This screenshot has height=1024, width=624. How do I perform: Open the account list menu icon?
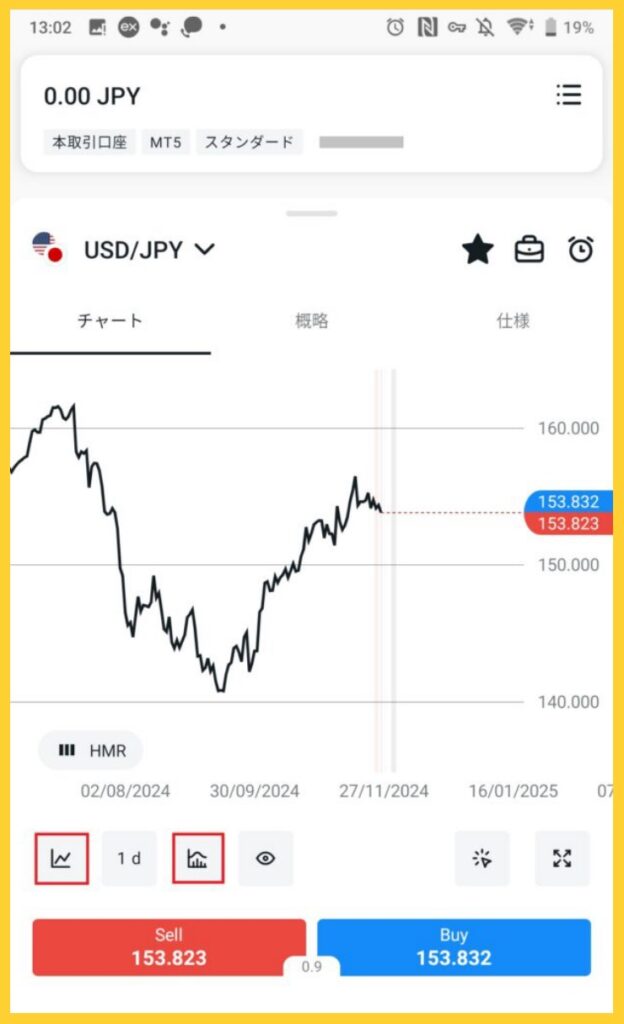click(568, 96)
